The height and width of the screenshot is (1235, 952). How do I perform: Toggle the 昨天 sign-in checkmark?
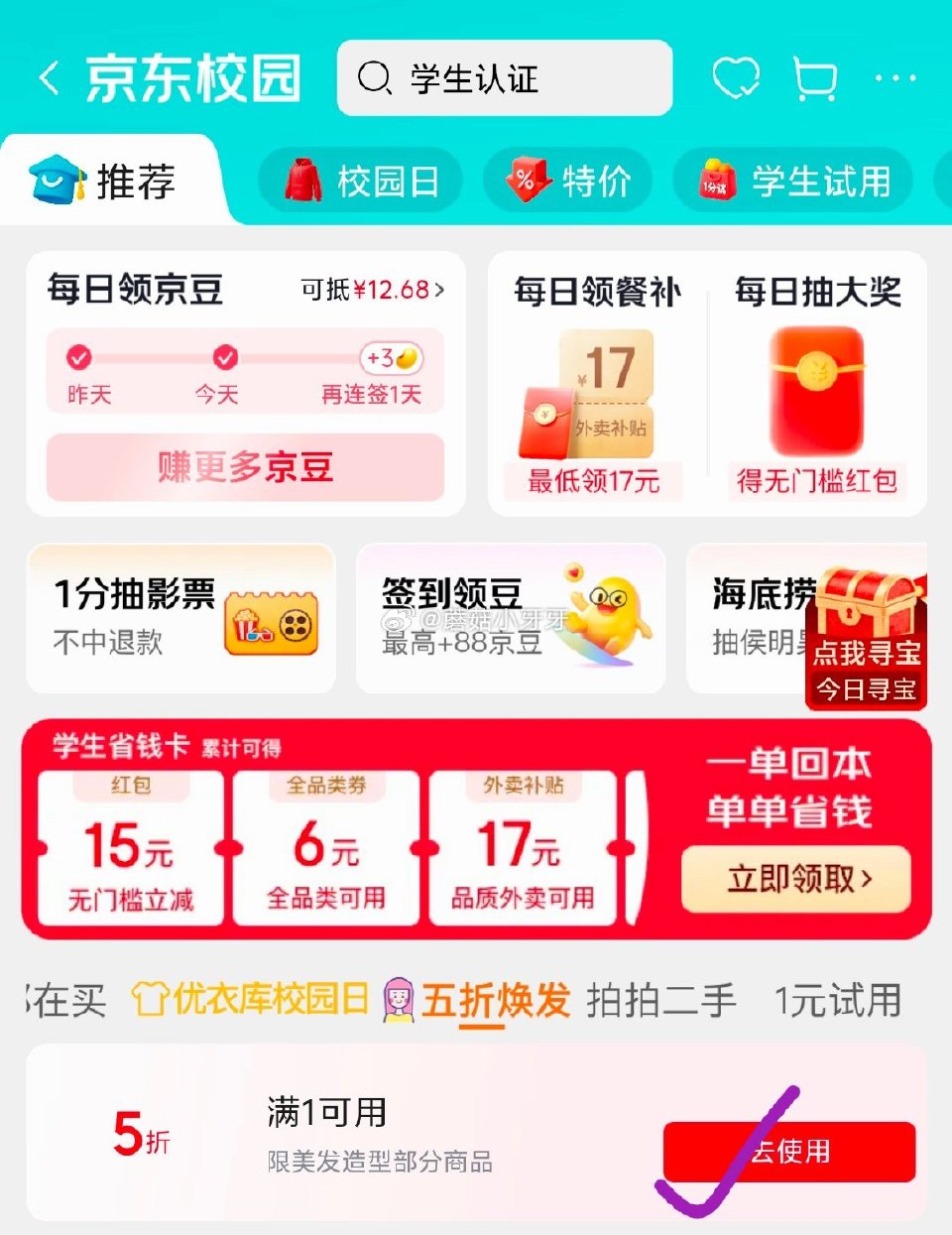click(x=79, y=357)
